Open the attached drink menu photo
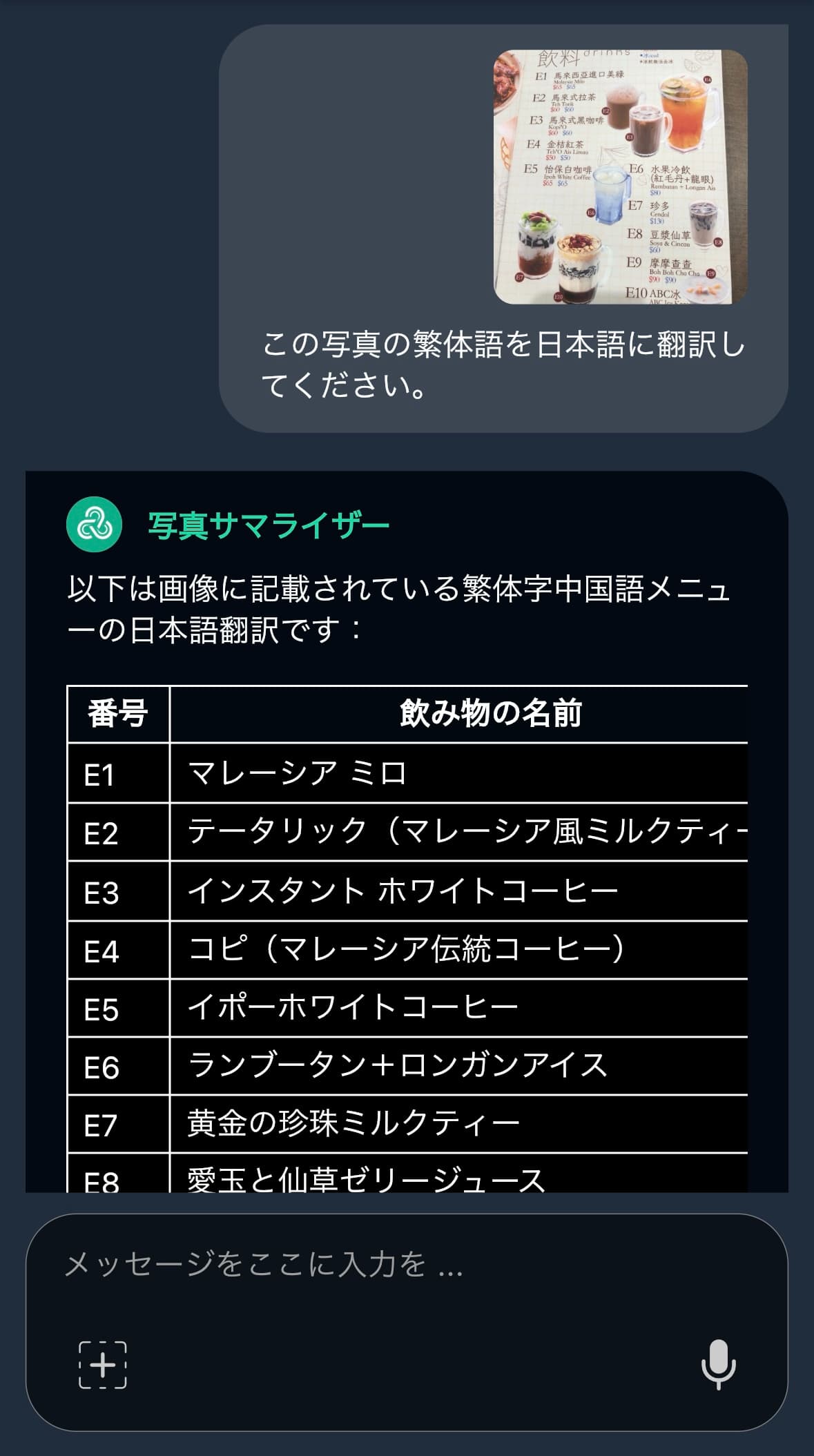This screenshot has width=814, height=1456. click(x=620, y=177)
